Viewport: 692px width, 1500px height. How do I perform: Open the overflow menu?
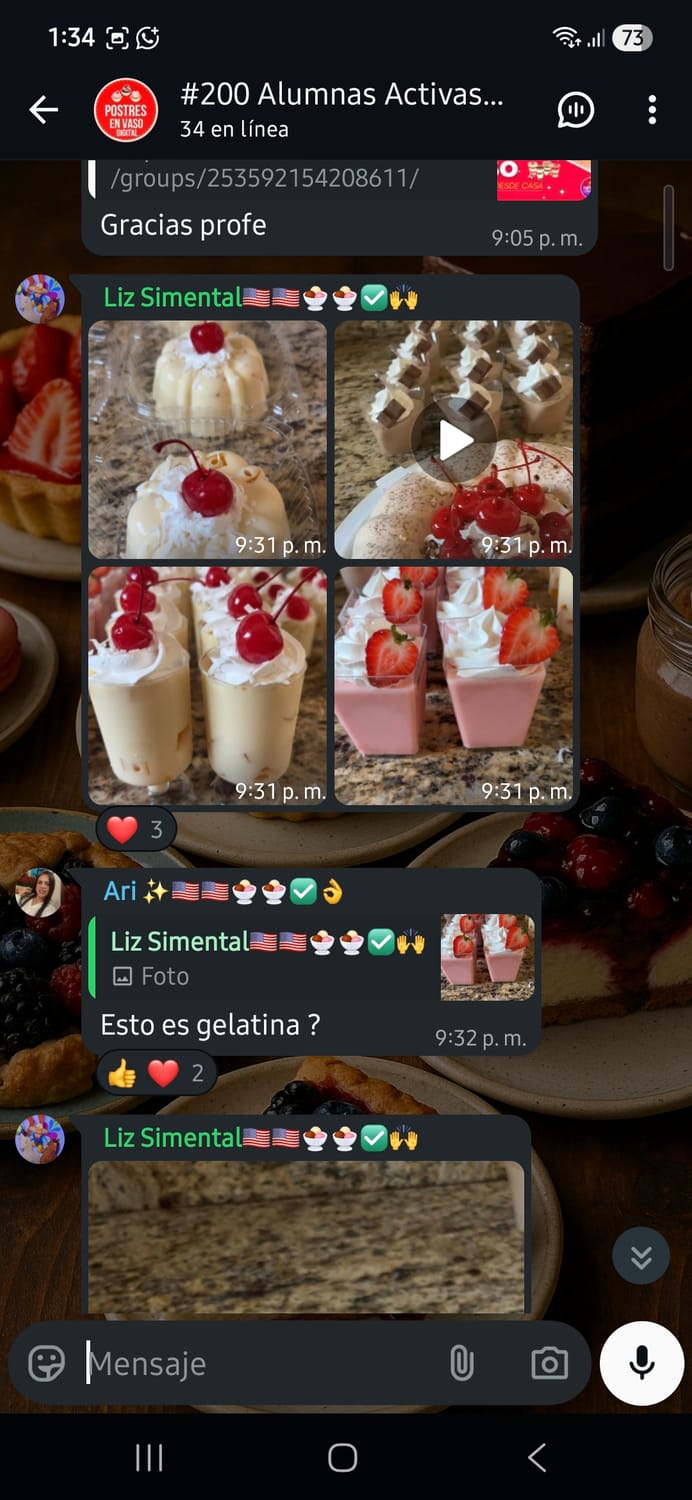coord(652,110)
